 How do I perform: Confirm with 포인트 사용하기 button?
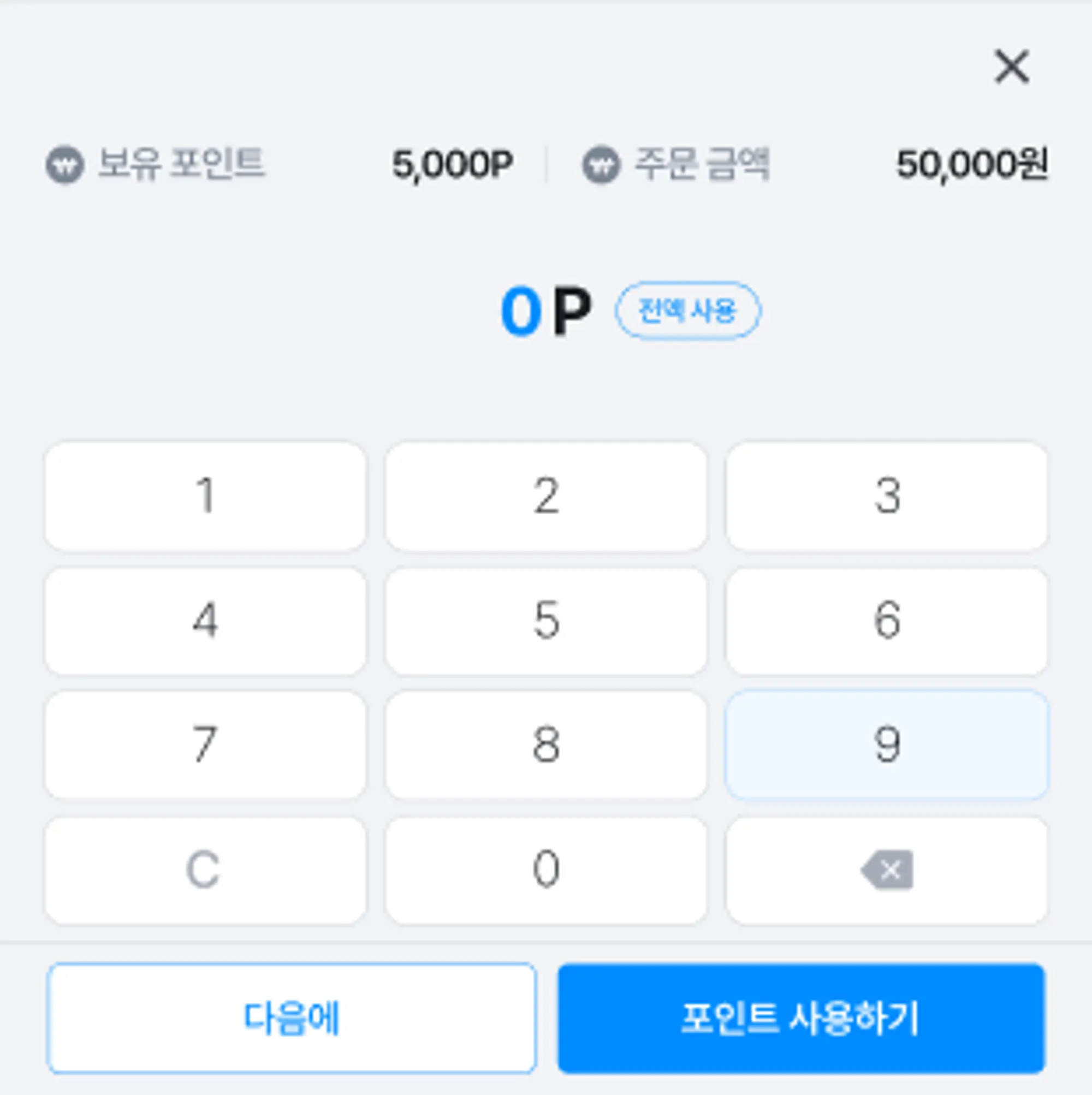[x=800, y=1018]
